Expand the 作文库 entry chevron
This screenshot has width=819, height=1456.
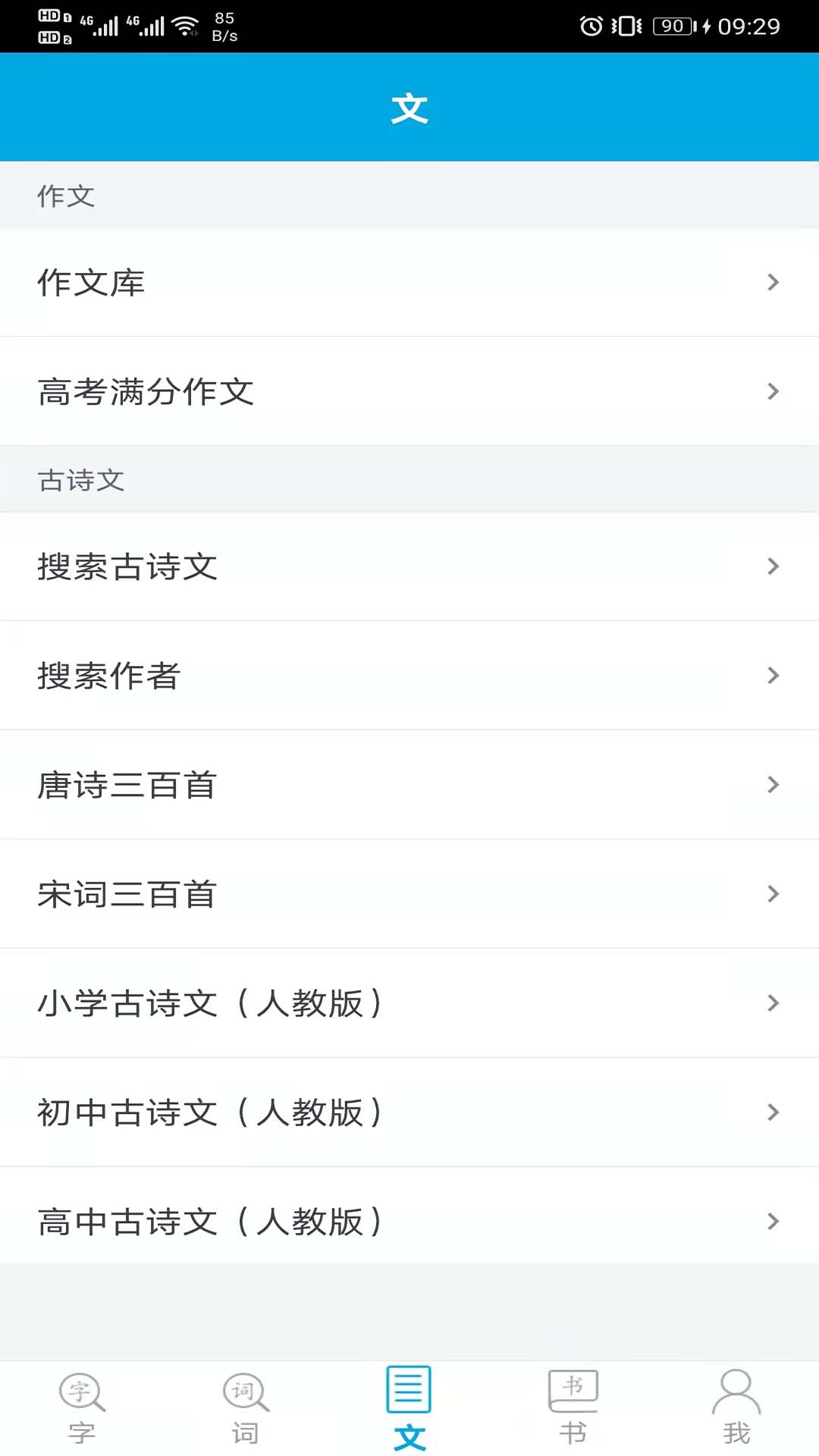pyautogui.click(x=773, y=282)
